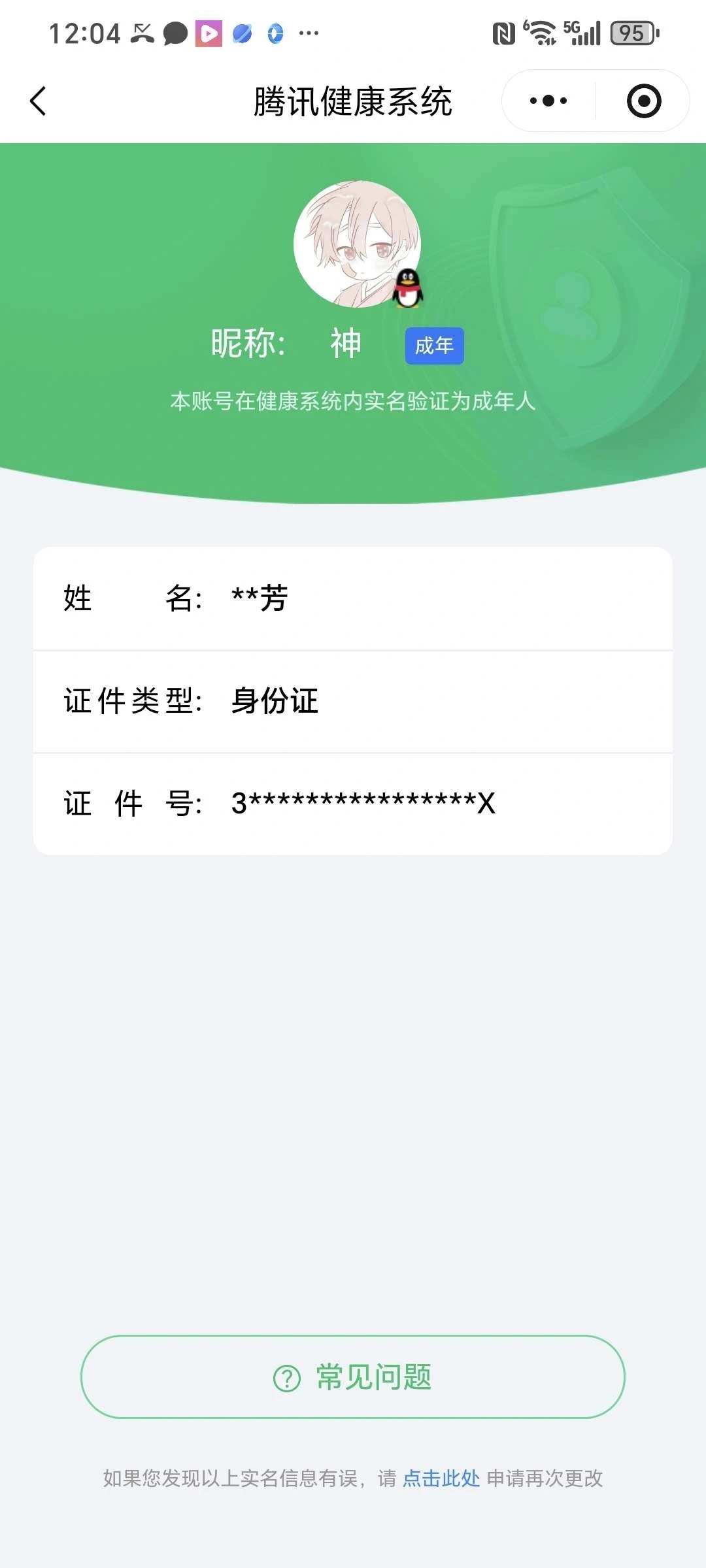Viewport: 706px width, 1568px height.
Task: Tap the circular close mini-program button
Action: (x=643, y=100)
